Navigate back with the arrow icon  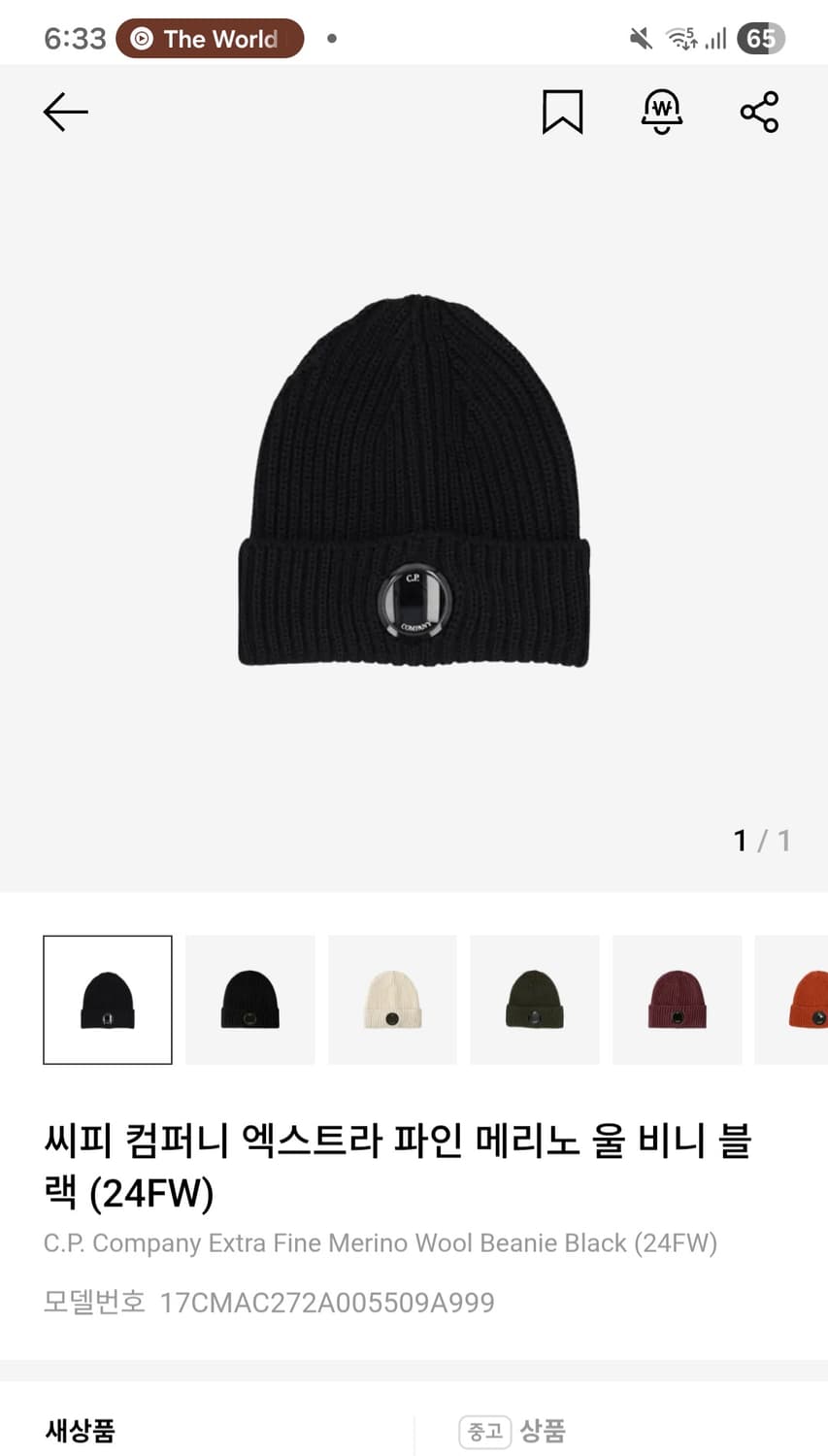64,112
